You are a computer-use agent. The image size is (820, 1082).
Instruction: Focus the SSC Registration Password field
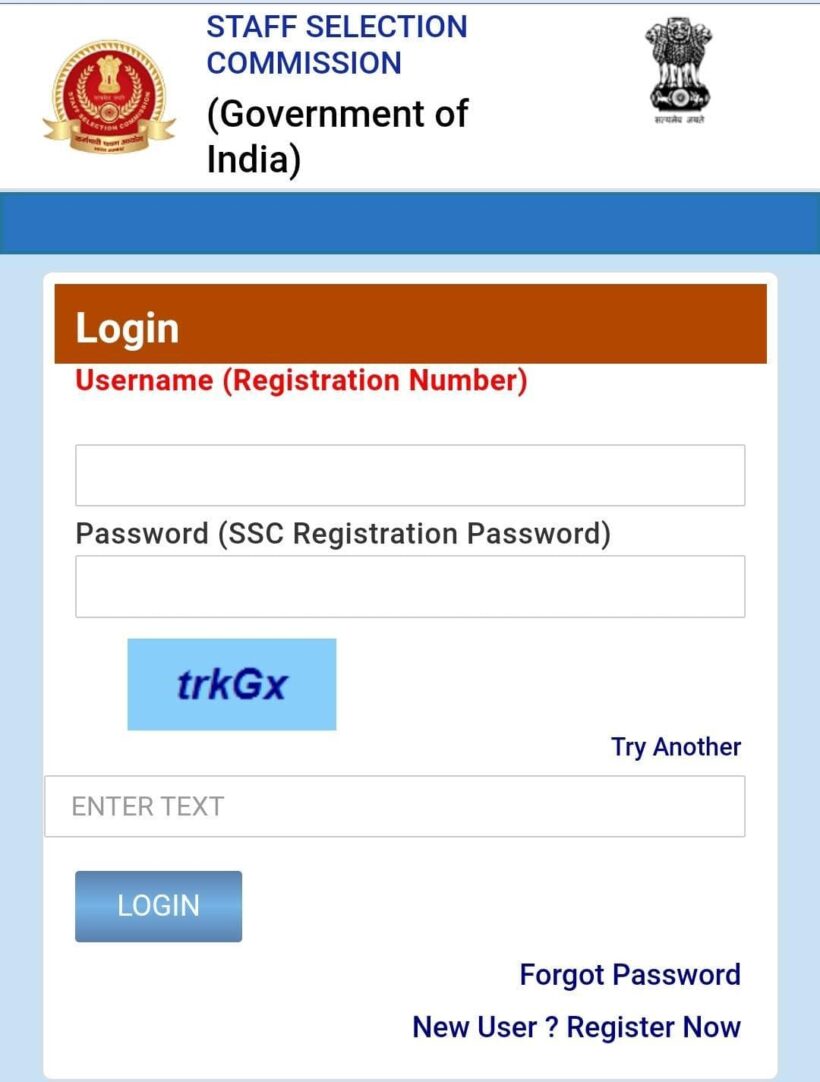pyautogui.click(x=410, y=586)
